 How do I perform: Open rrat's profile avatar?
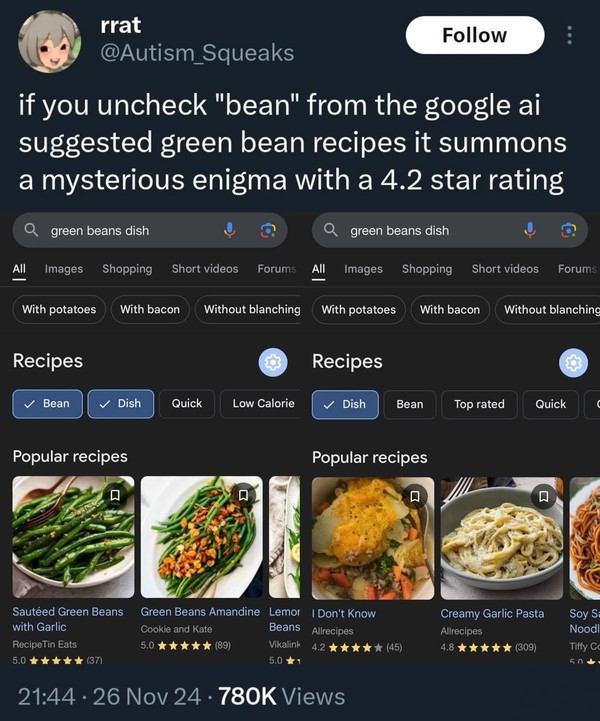pyautogui.click(x=47, y=43)
